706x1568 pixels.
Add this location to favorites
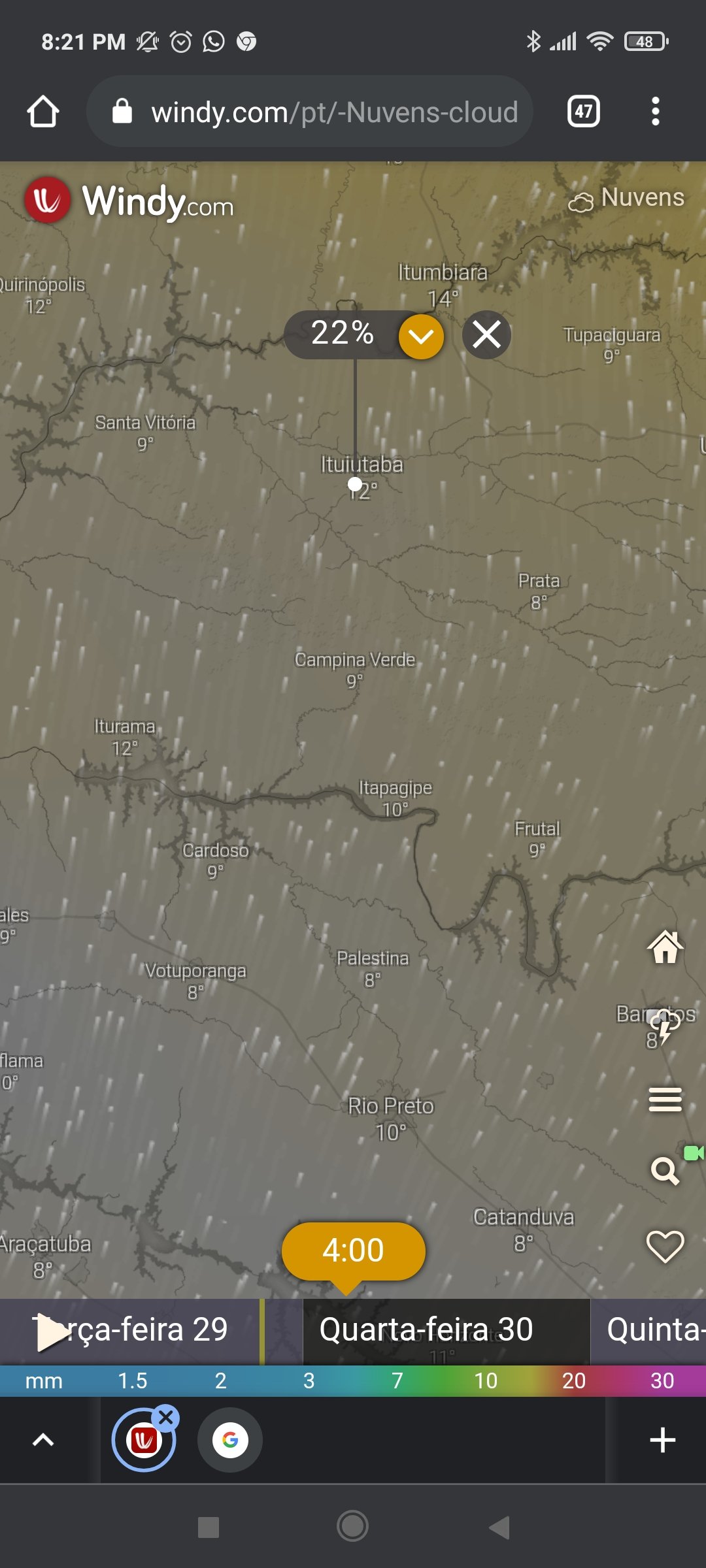[x=665, y=1246]
